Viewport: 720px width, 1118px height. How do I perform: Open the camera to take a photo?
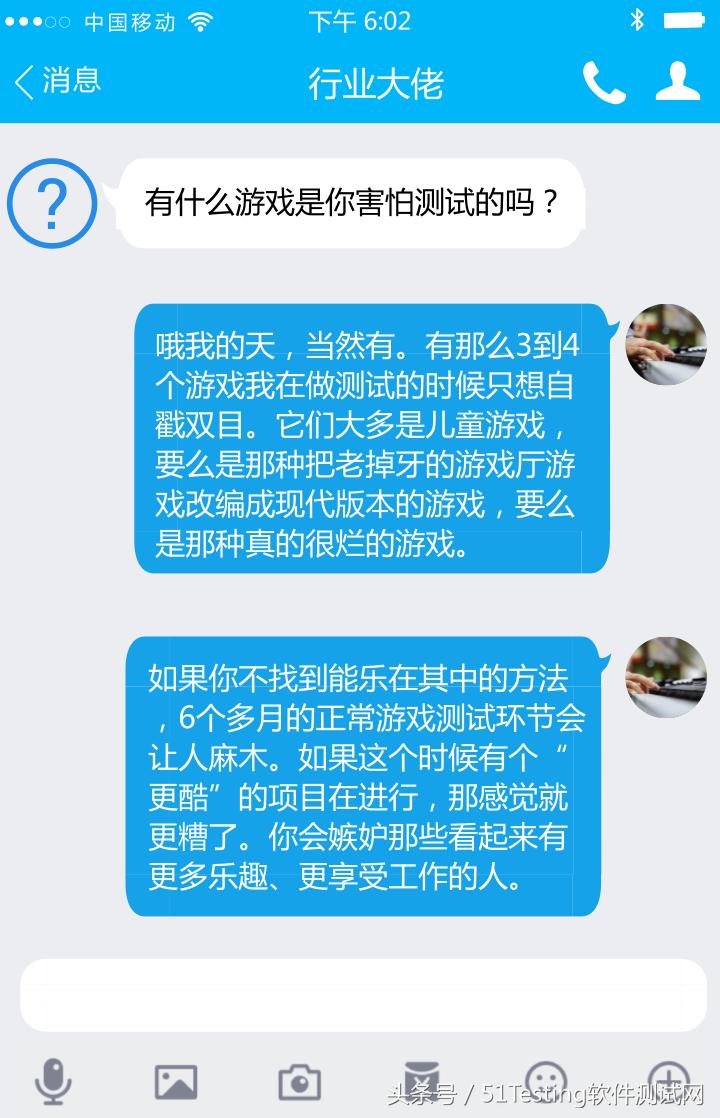point(300,1080)
